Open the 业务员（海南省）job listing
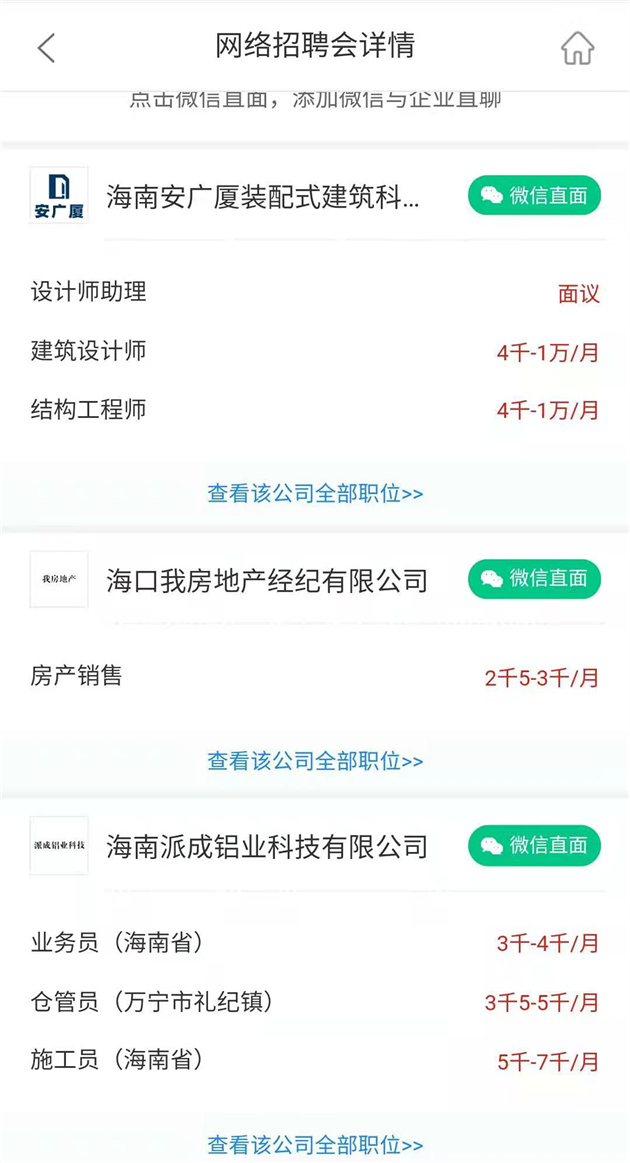The image size is (630, 1163). (x=315, y=943)
